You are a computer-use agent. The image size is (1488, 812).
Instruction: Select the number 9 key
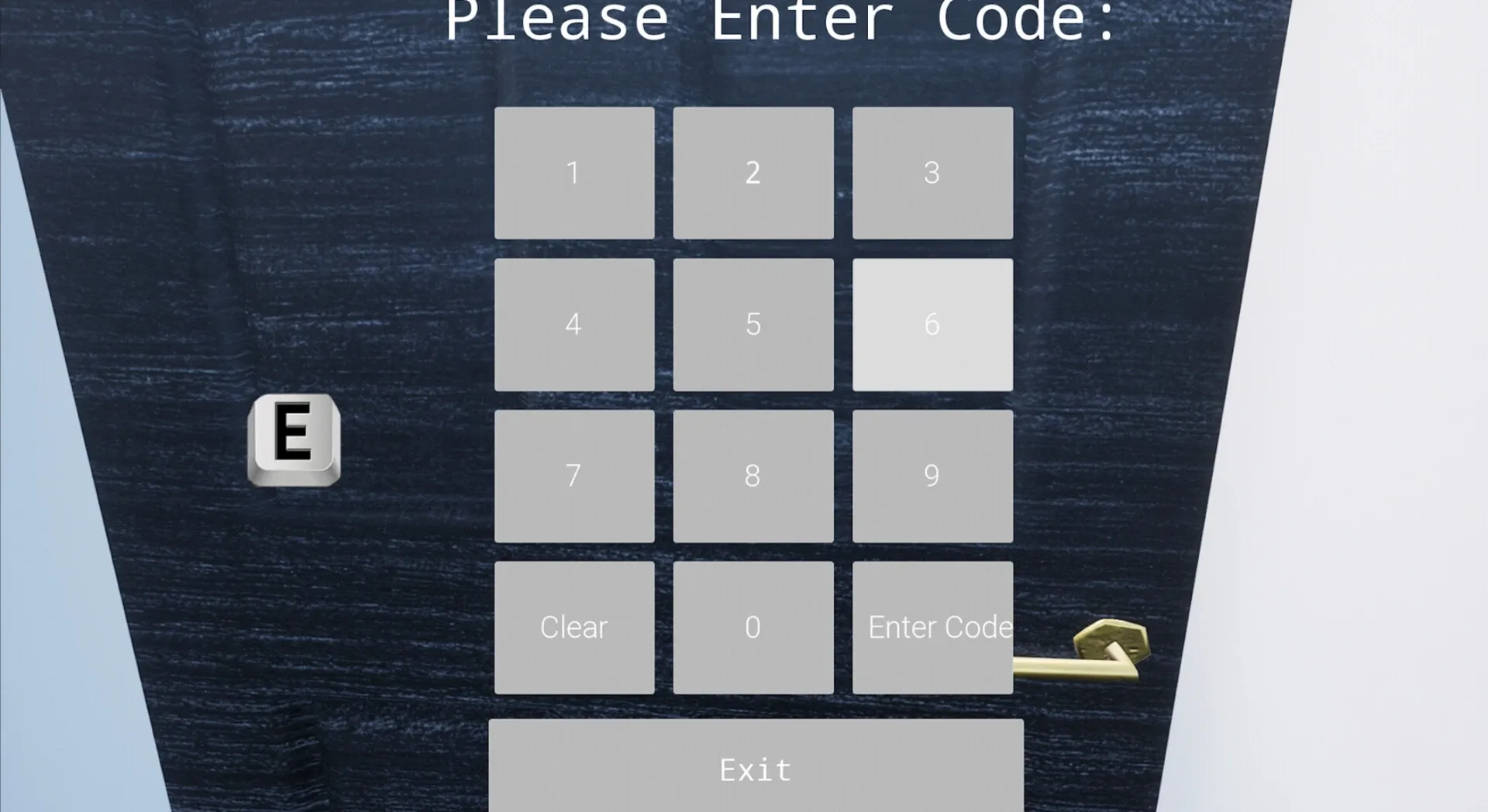pyautogui.click(x=932, y=476)
